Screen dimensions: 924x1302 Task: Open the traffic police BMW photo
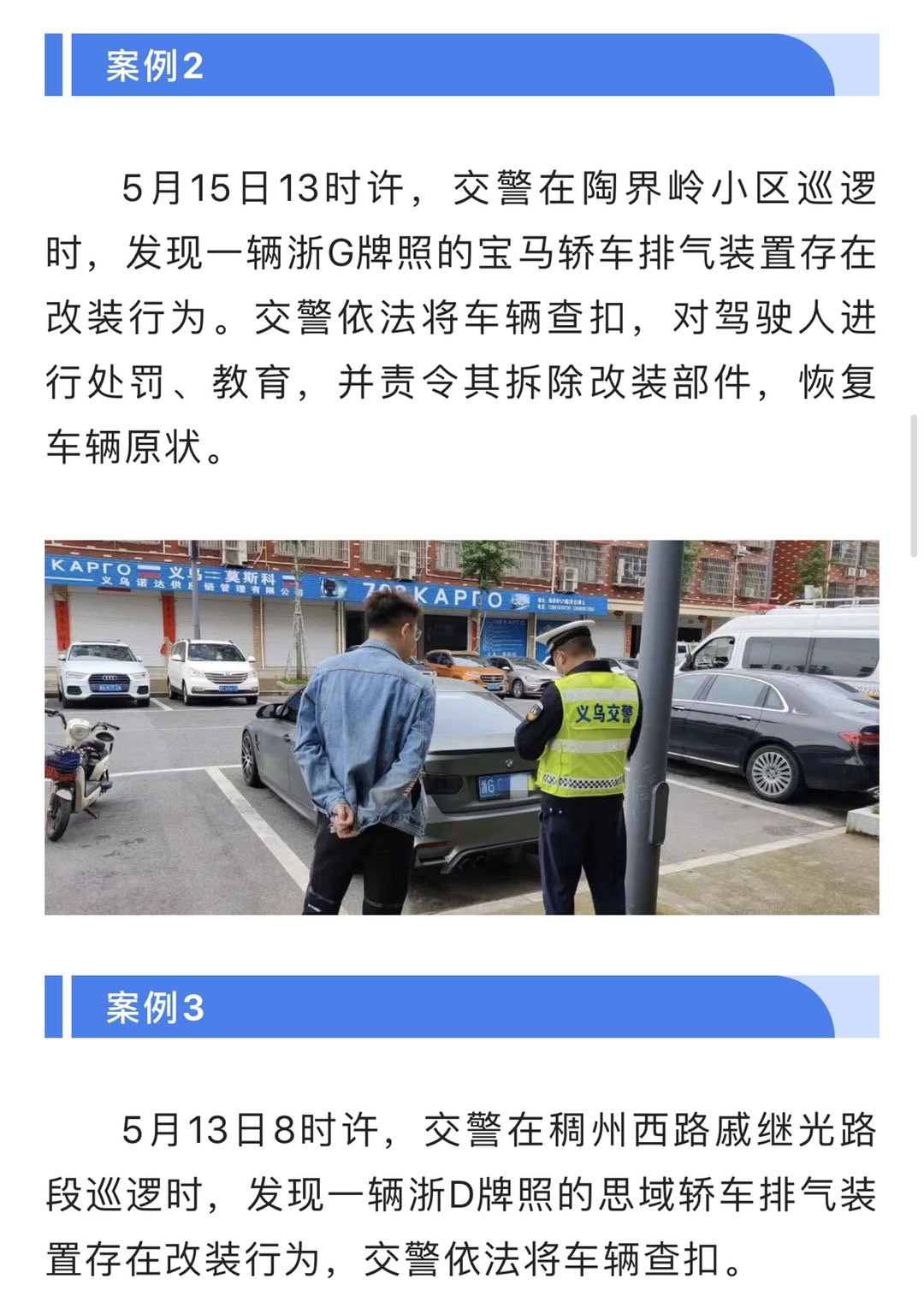click(462, 727)
